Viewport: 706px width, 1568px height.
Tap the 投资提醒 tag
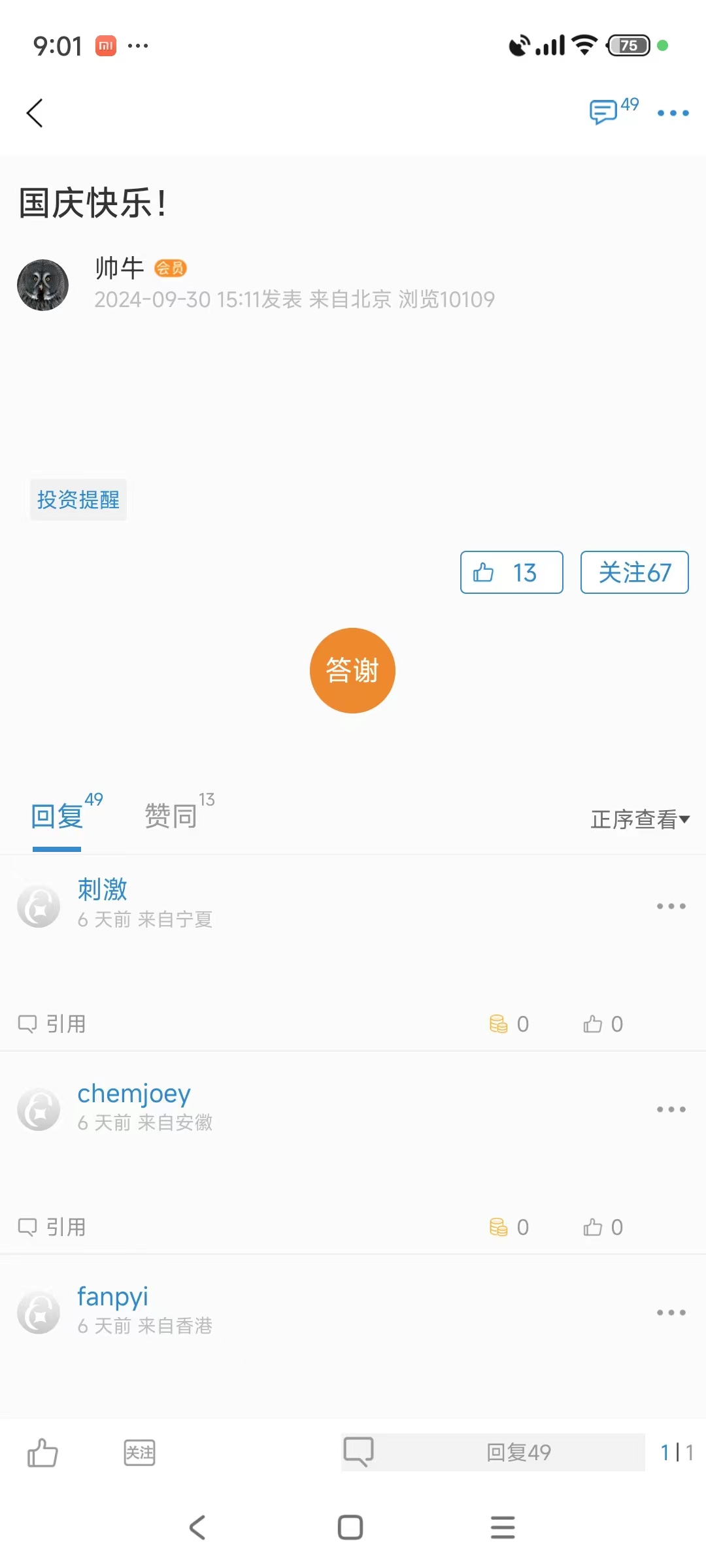click(78, 500)
